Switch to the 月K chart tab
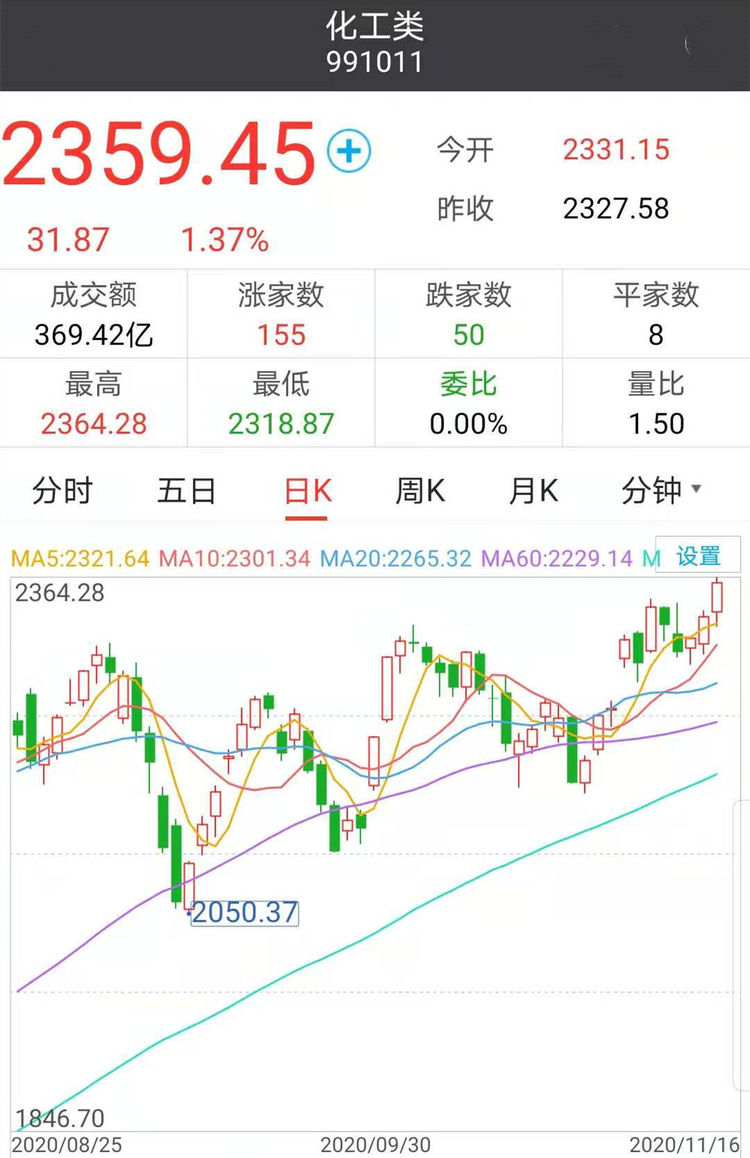This screenshot has width=750, height=1158. (x=533, y=491)
